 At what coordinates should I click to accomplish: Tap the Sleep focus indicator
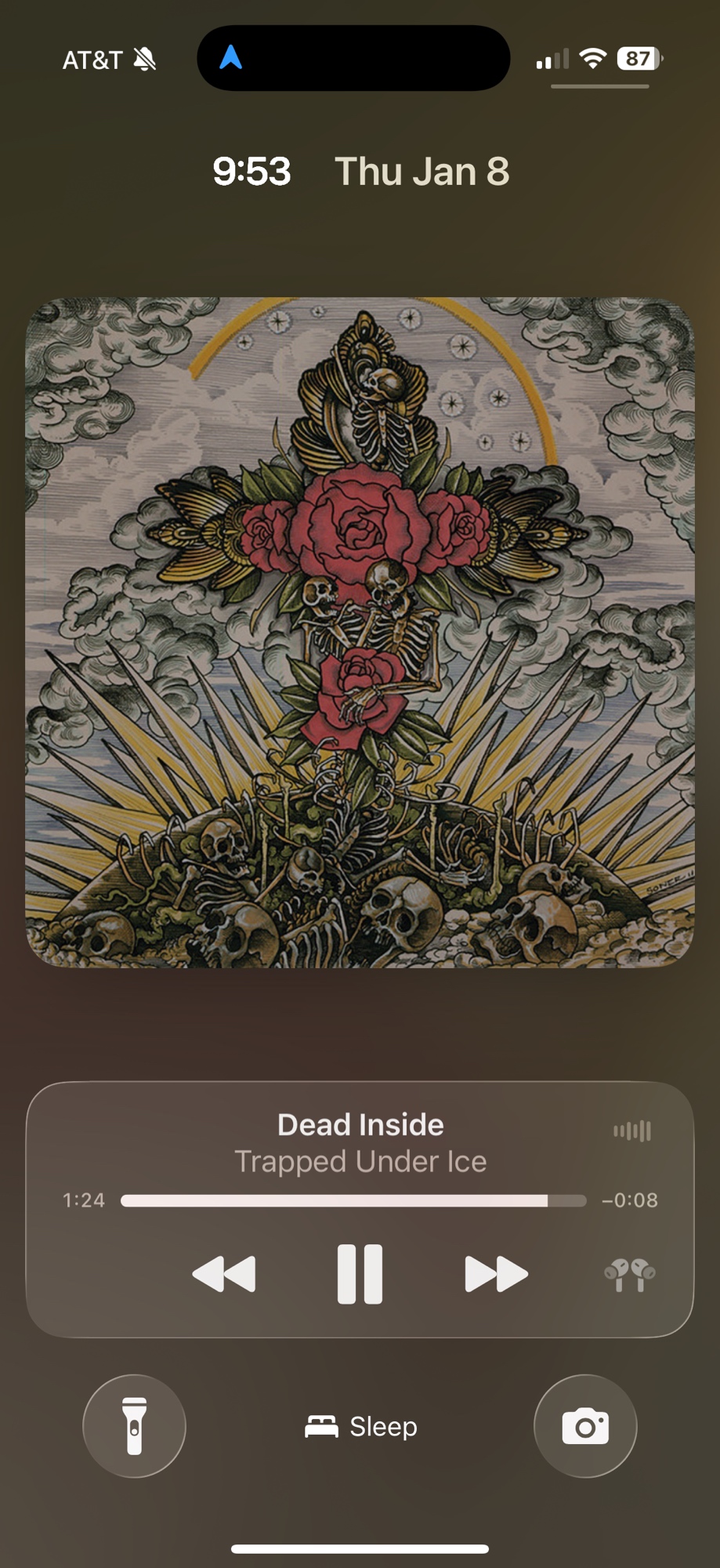(361, 1426)
